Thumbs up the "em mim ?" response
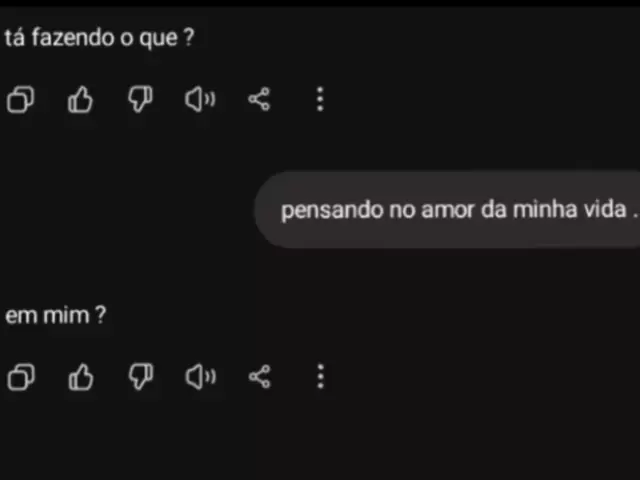Image resolution: width=640 pixels, height=480 pixels. point(80,376)
